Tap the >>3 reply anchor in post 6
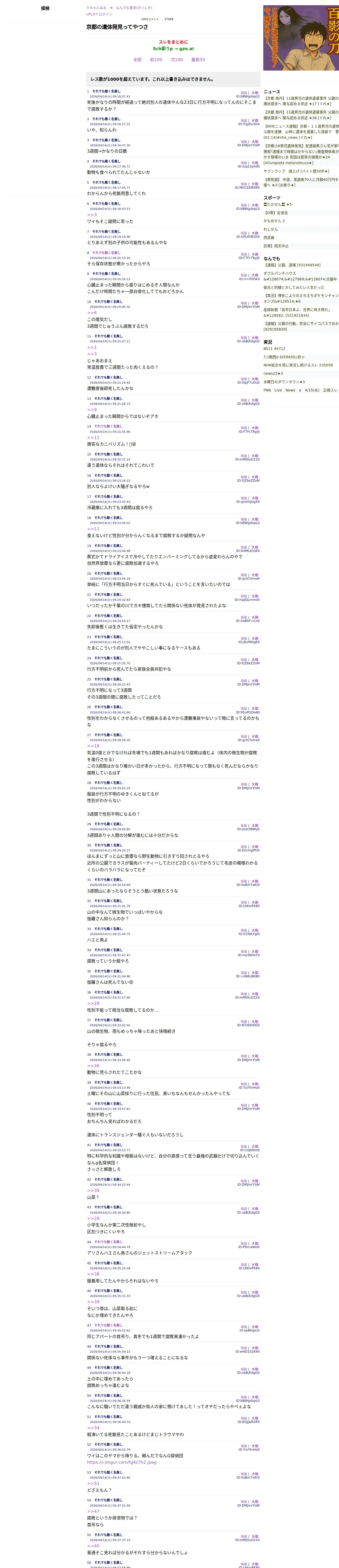This screenshot has height=1568, width=339. (92, 214)
